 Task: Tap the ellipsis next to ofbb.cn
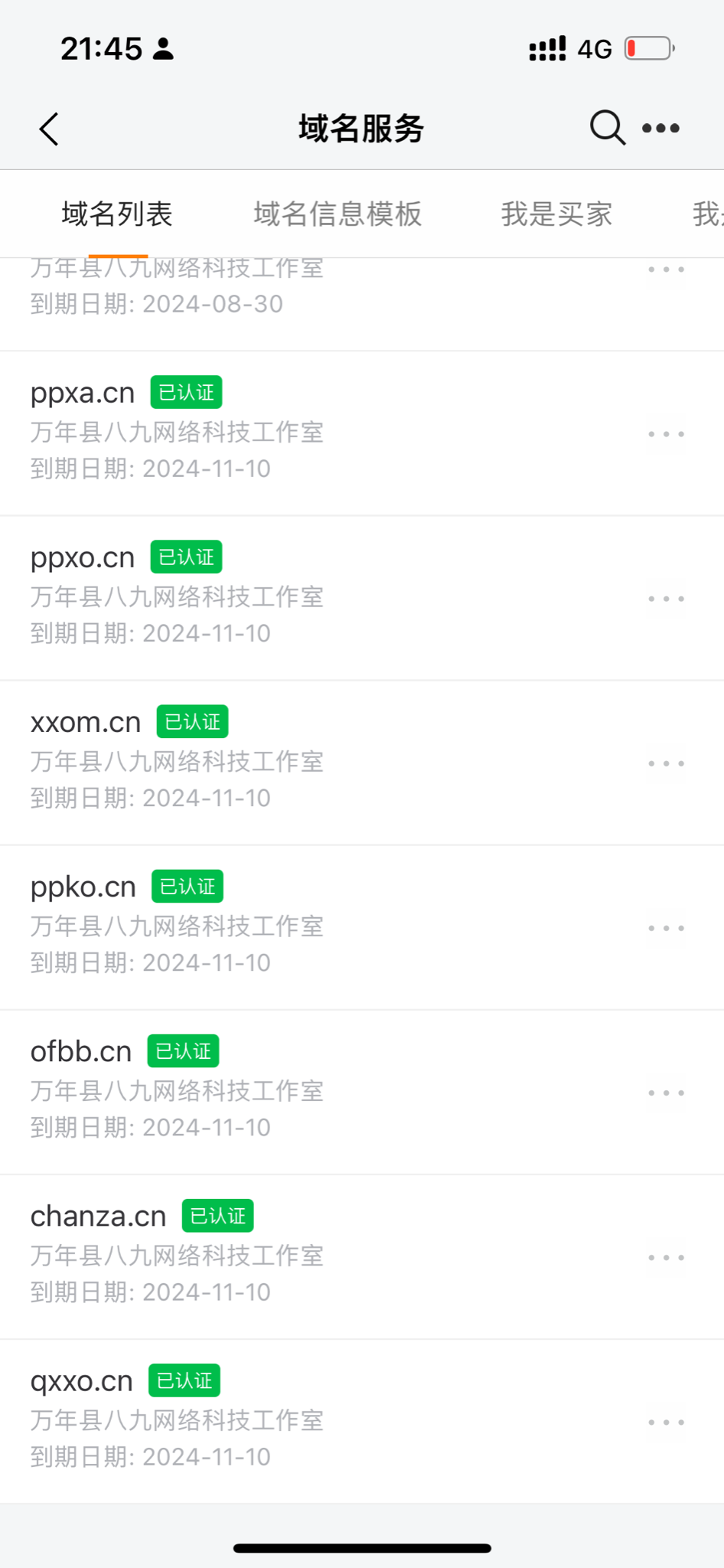666,1093
